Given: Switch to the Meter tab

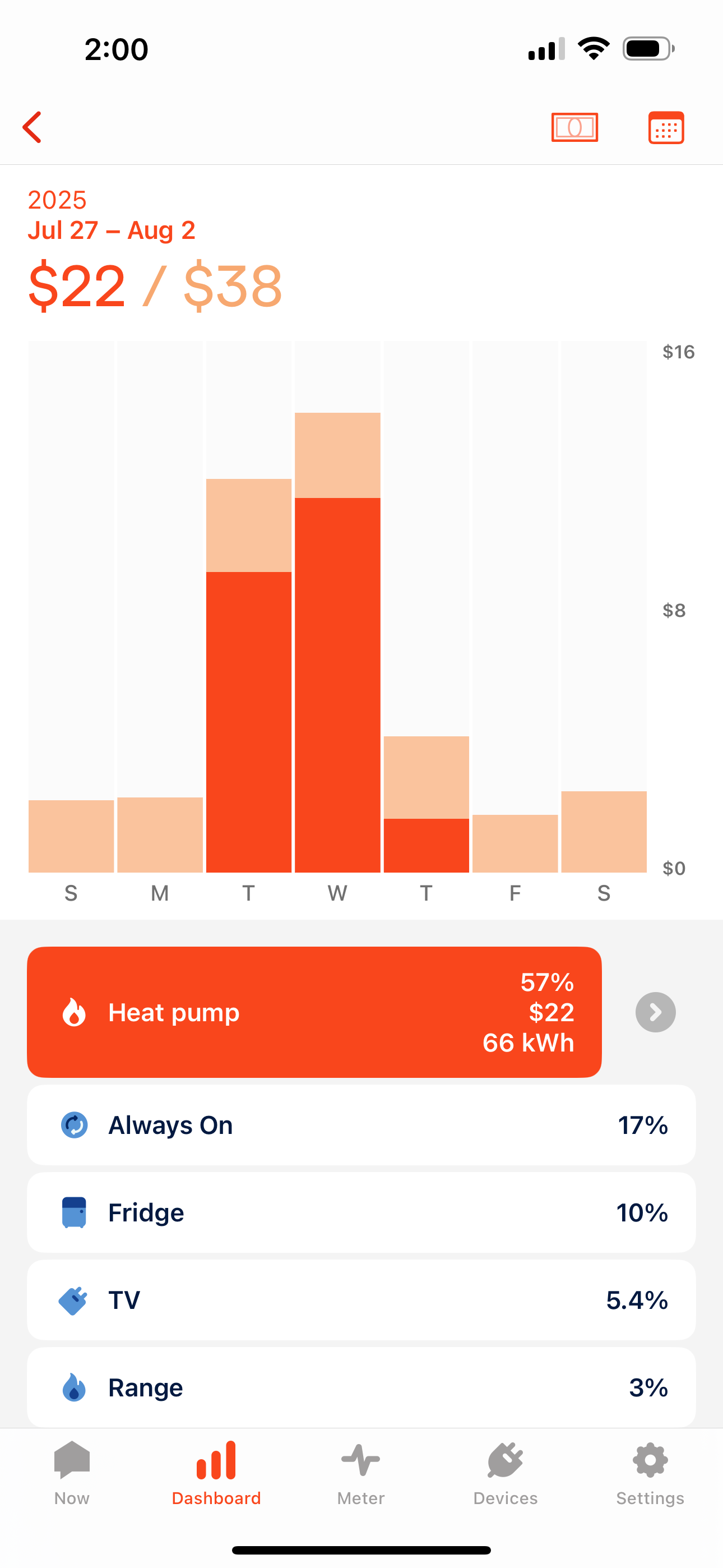Looking at the screenshot, I should coord(361,1472).
